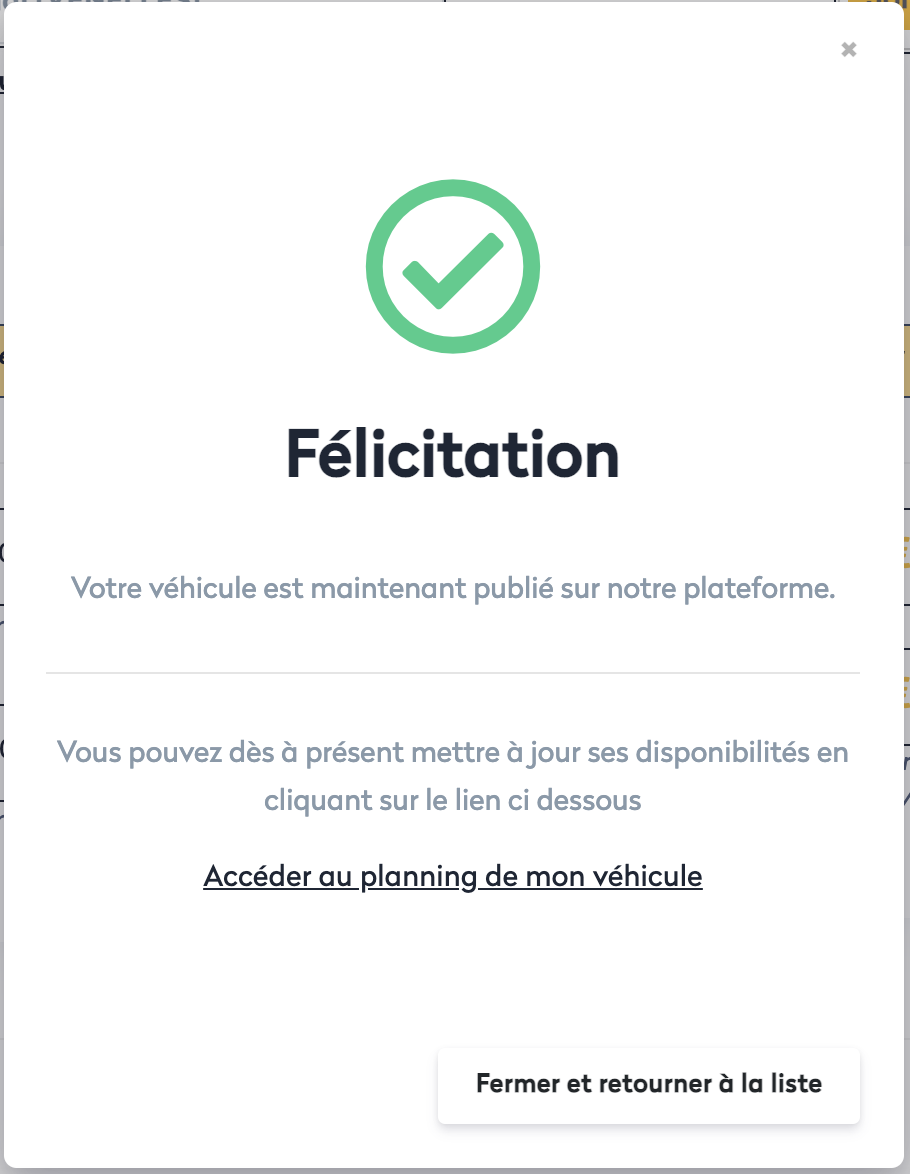Open 'Accéder au planning de mon véhicule' link
910x1174 pixels.
[453, 877]
